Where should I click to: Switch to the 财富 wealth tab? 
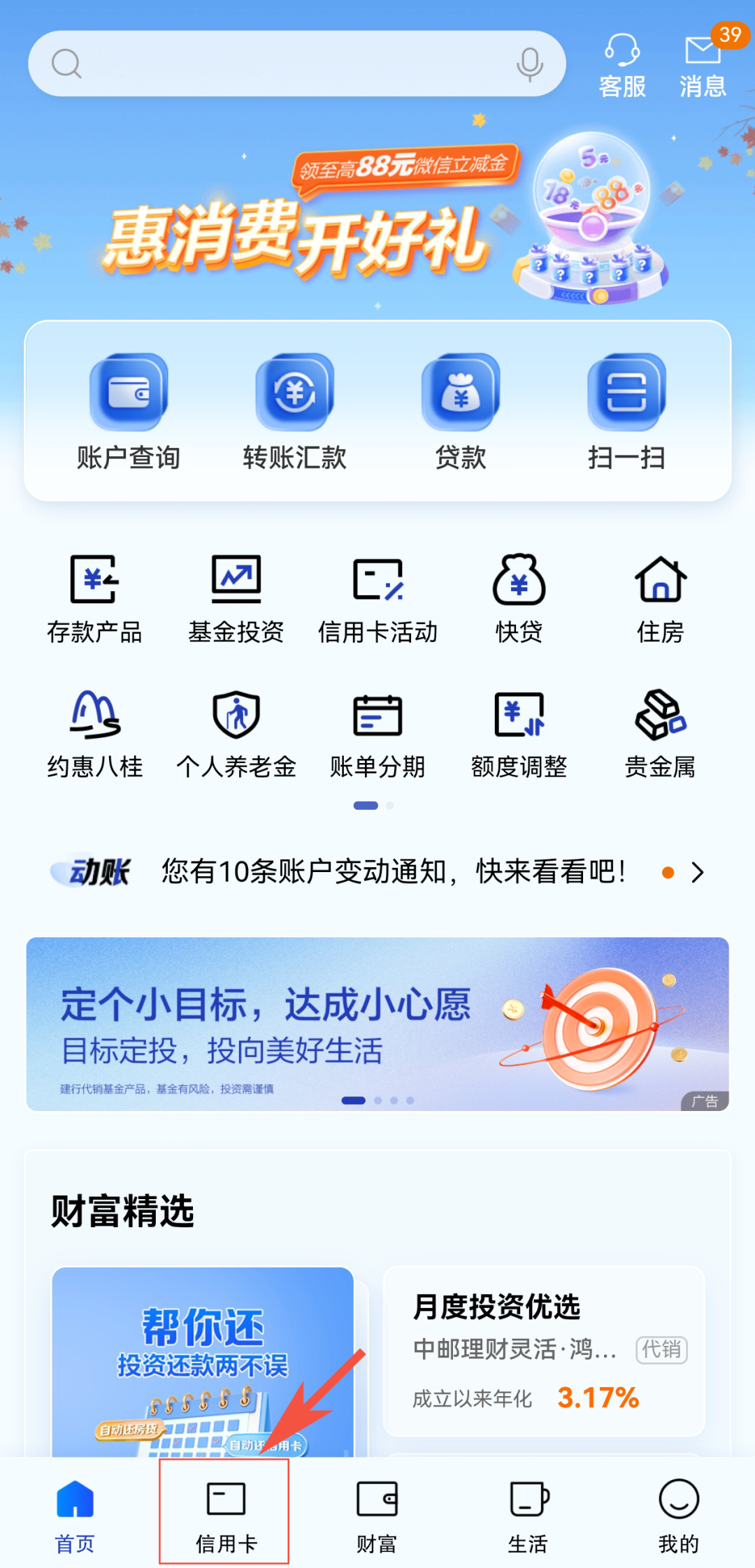pos(377,1513)
